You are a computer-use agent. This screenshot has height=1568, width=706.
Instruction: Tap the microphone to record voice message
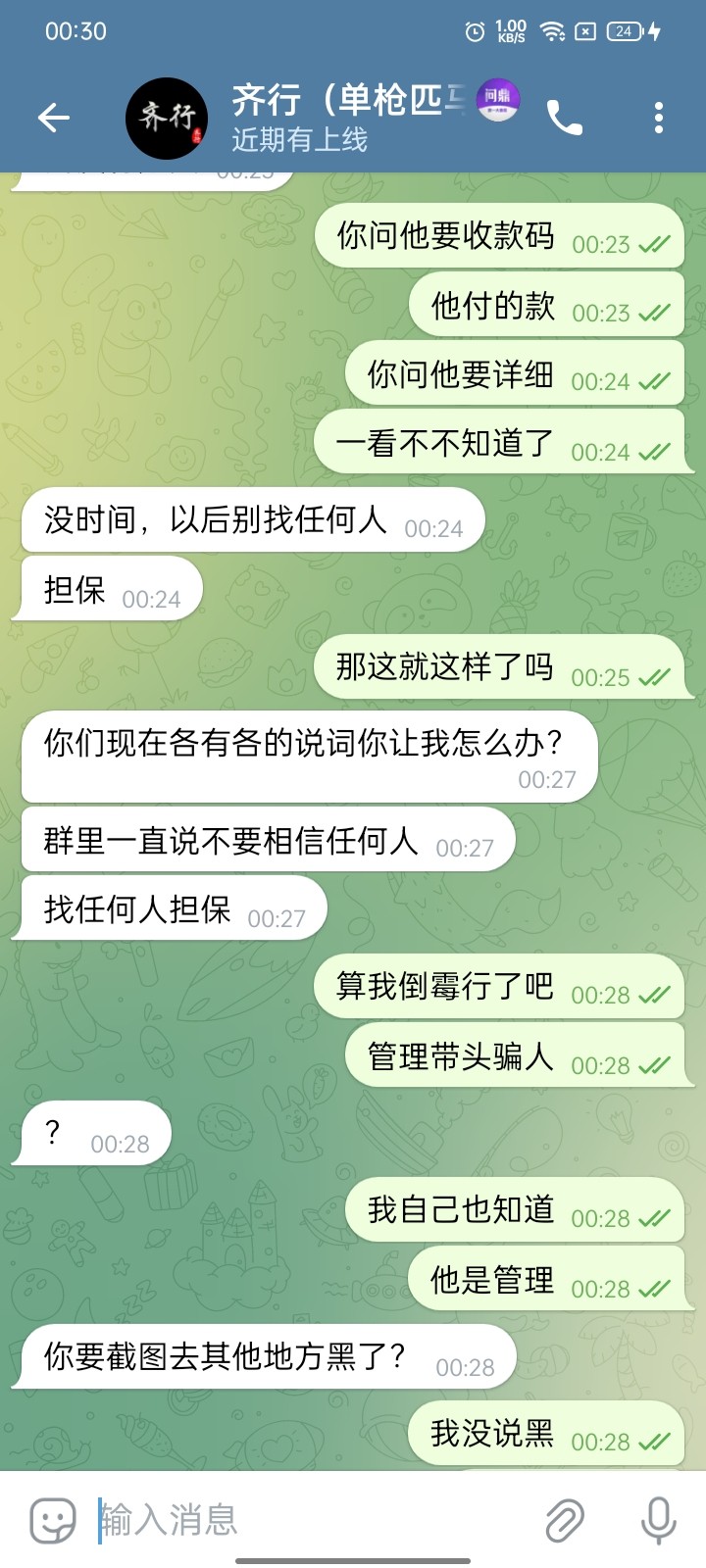coord(656,1521)
